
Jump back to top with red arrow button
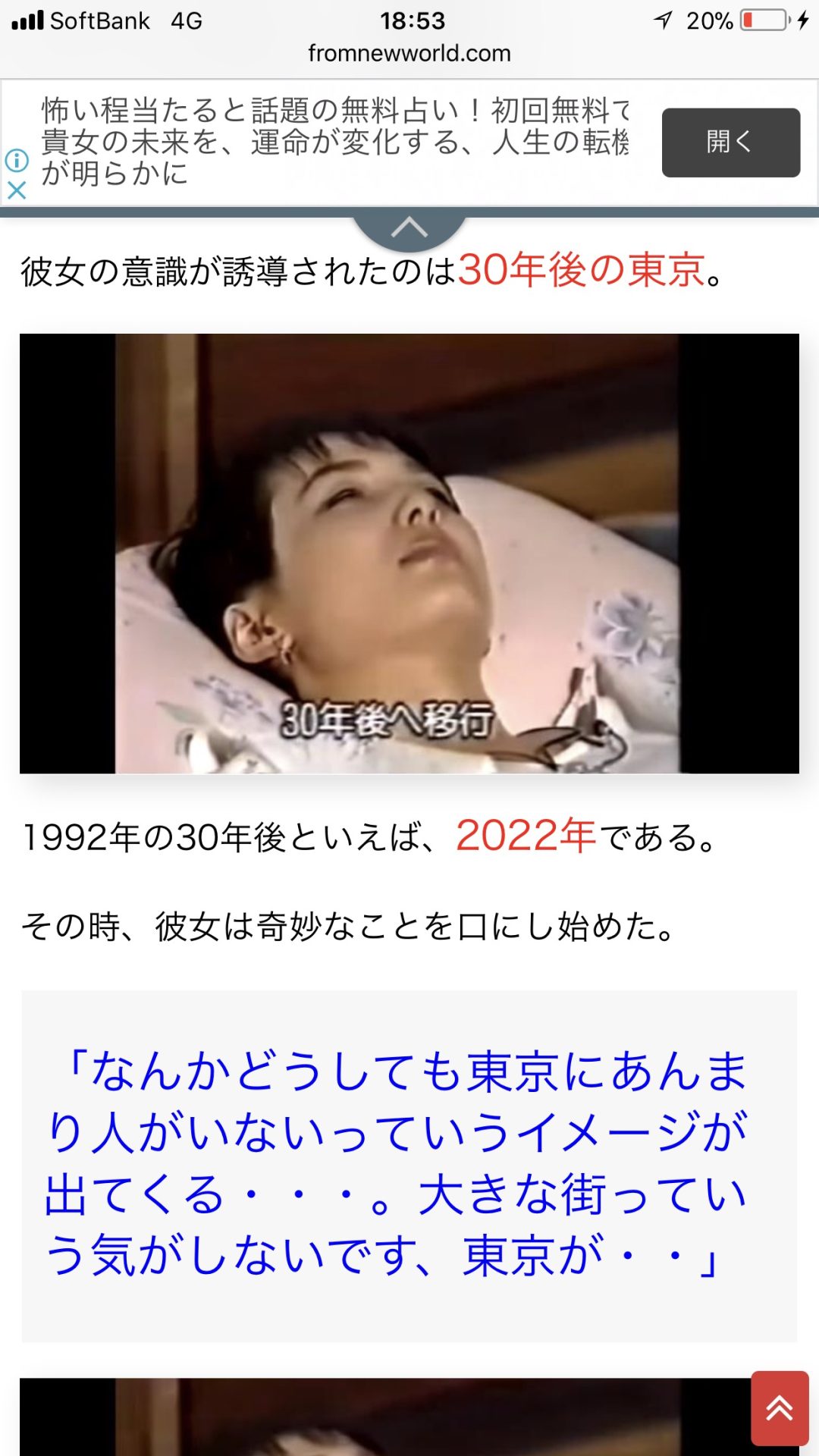tap(779, 1408)
